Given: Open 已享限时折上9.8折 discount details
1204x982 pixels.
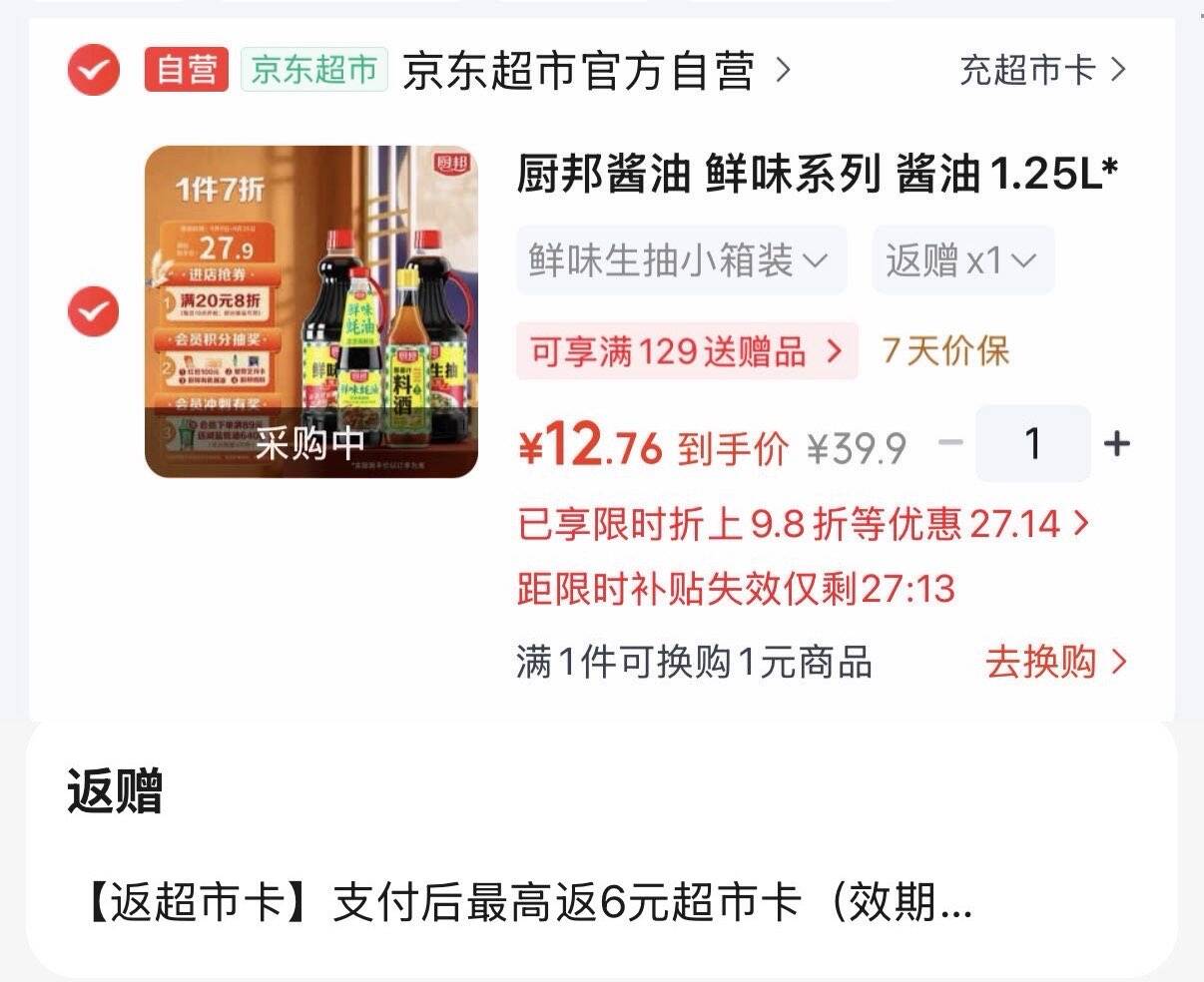Looking at the screenshot, I should coord(804,524).
